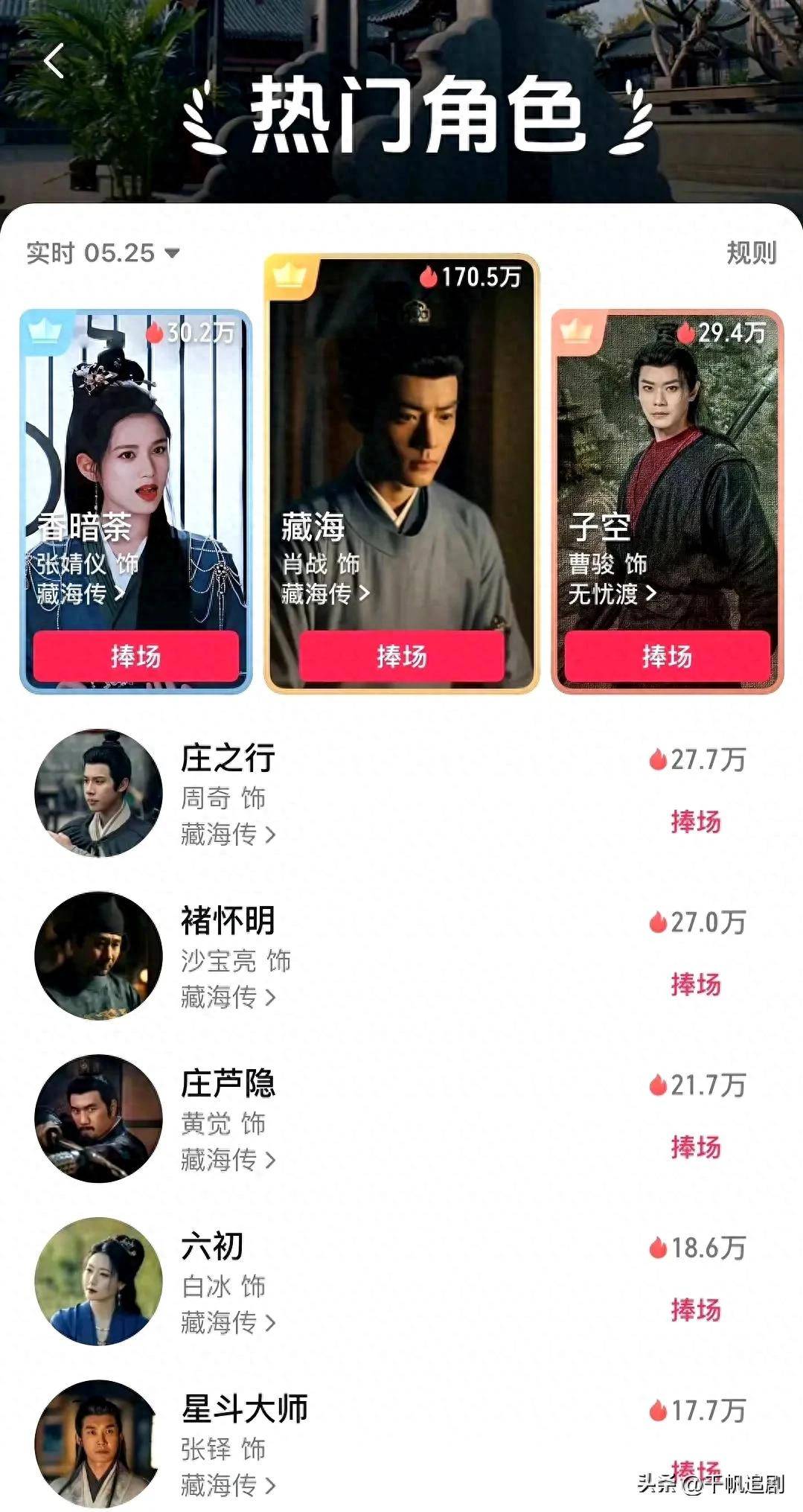Support 庄之行 with 捧场
803x1512 pixels.
[695, 822]
